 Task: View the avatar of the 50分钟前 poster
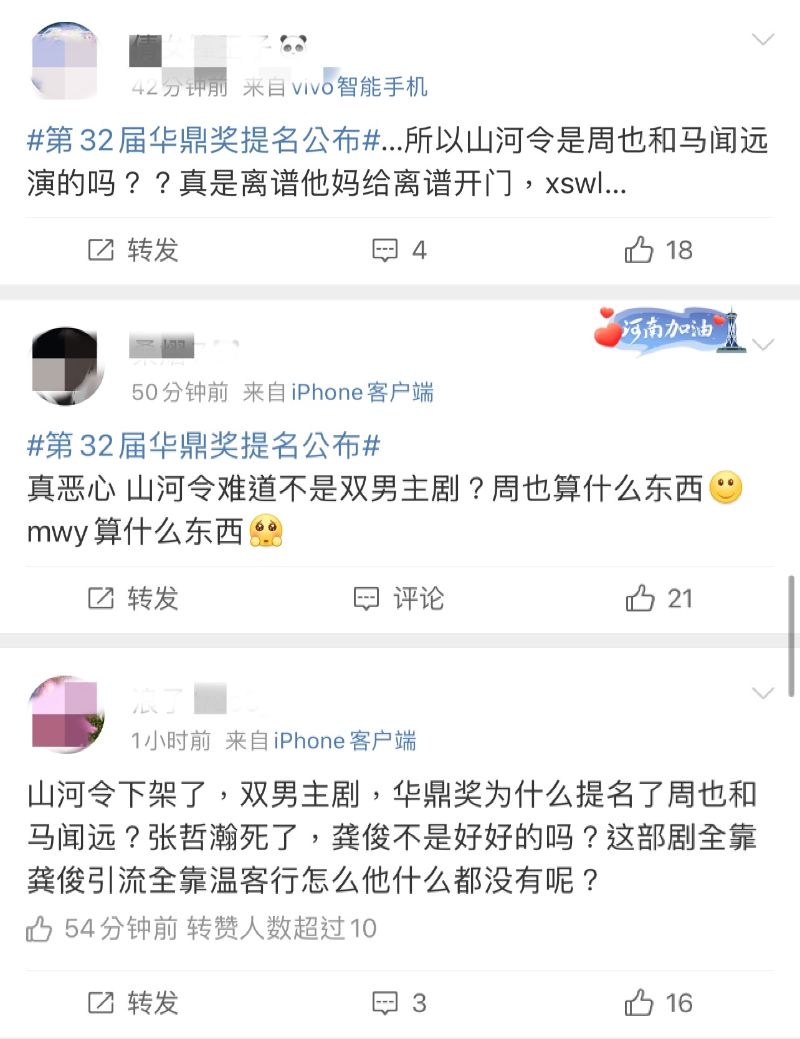[x=65, y=365]
